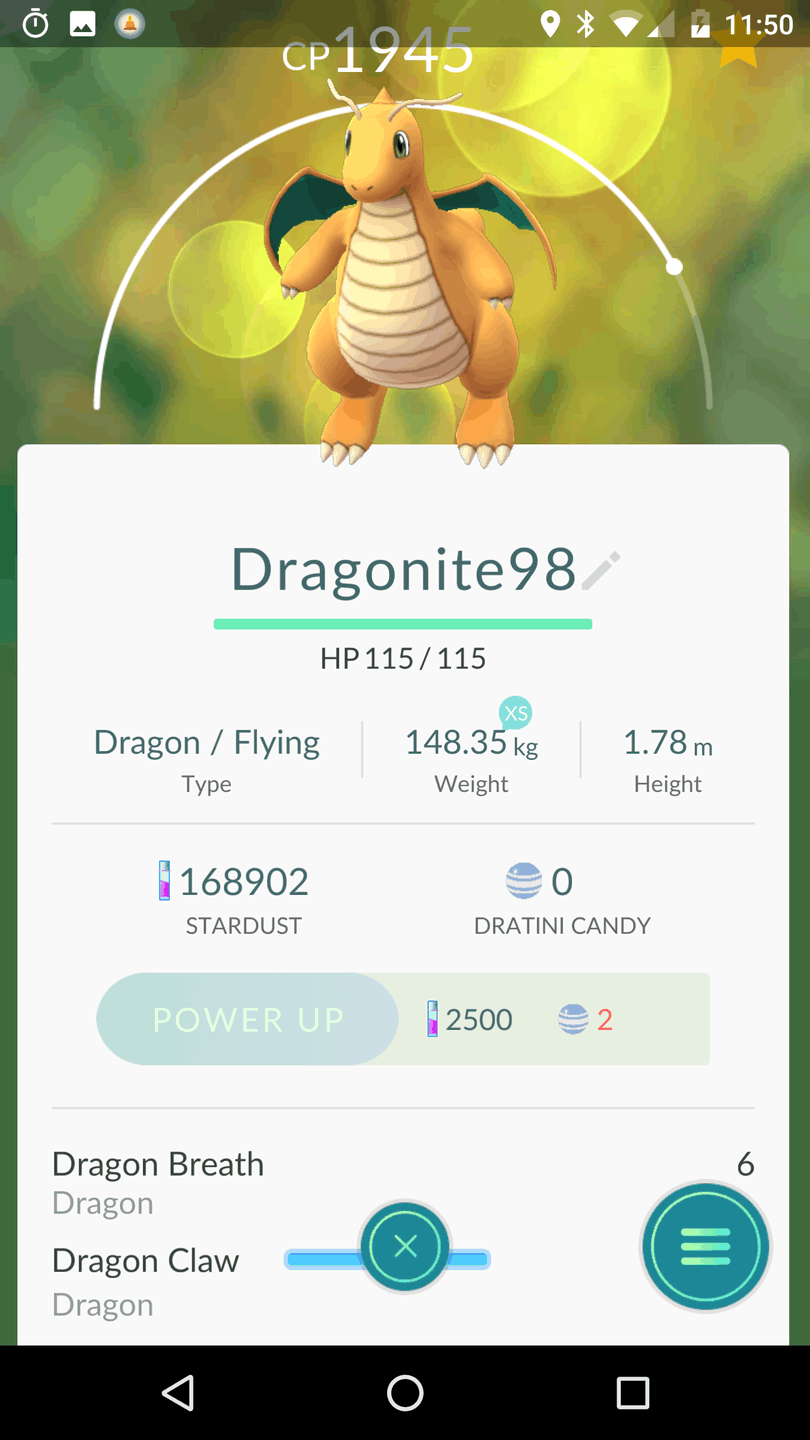This screenshot has height=1440, width=810.
Task: Close the Pokémon details with the X button
Action: click(x=405, y=1246)
